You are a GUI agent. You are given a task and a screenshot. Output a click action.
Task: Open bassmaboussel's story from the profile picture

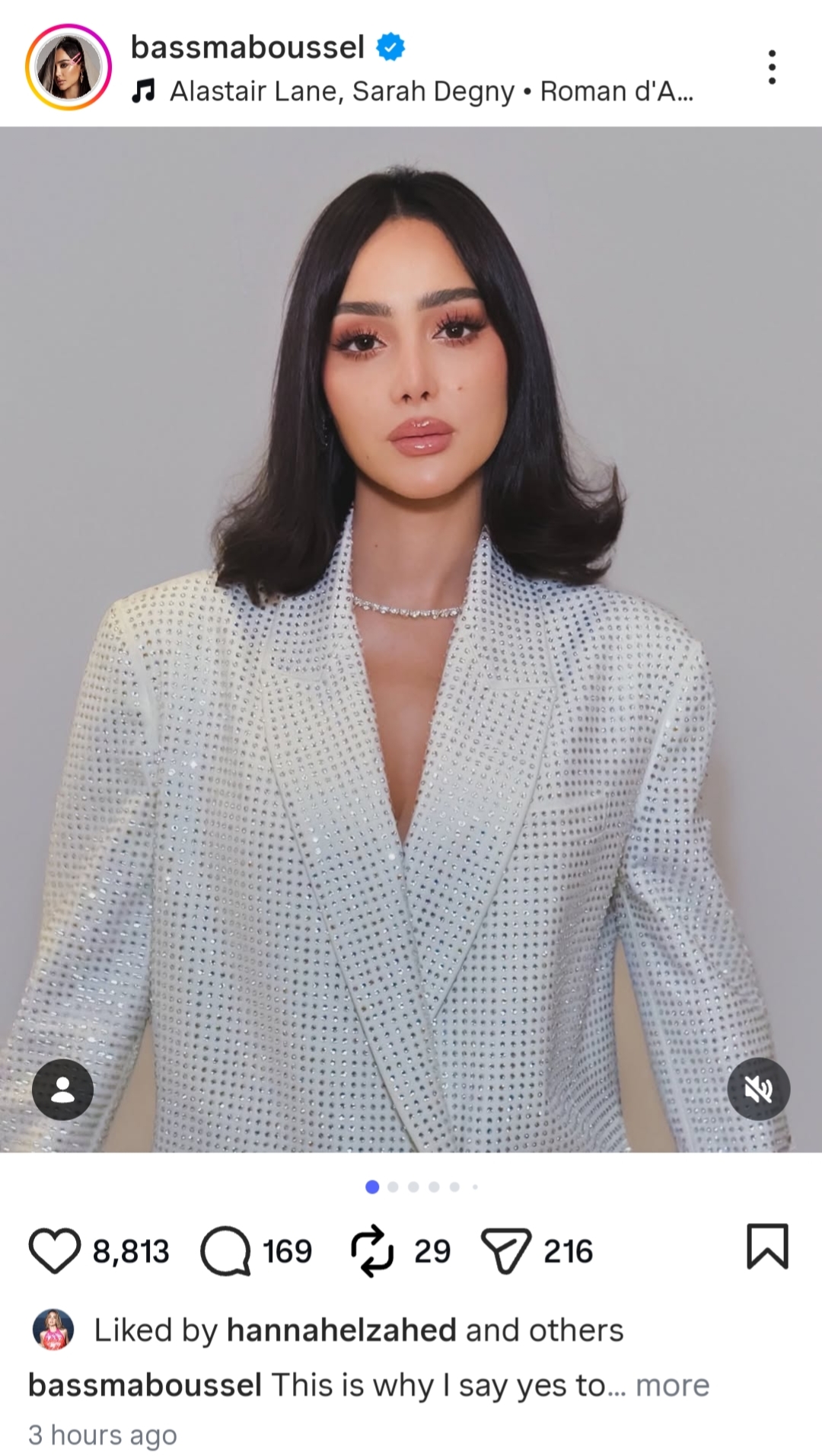(x=68, y=67)
